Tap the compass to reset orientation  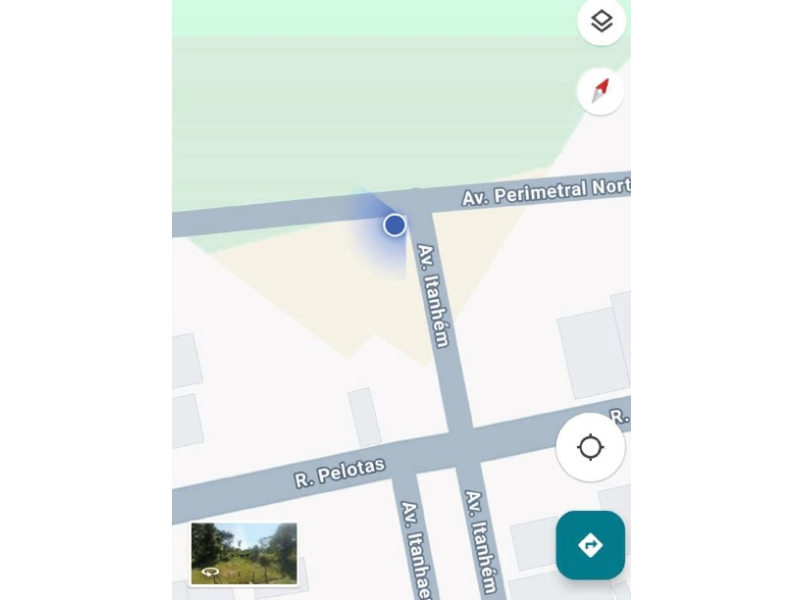pyautogui.click(x=601, y=91)
